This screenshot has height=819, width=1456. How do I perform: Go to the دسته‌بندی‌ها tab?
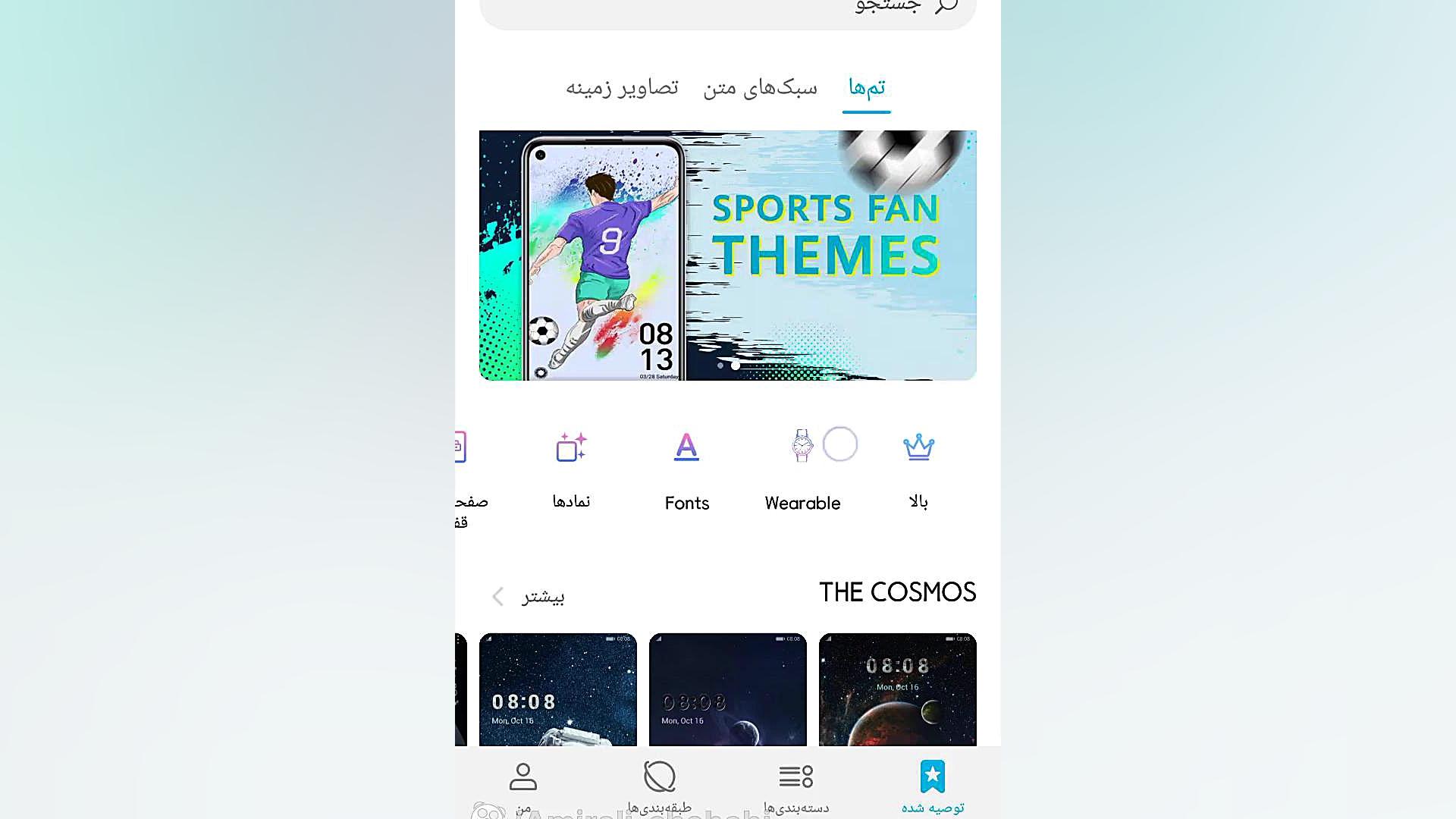pos(795,786)
